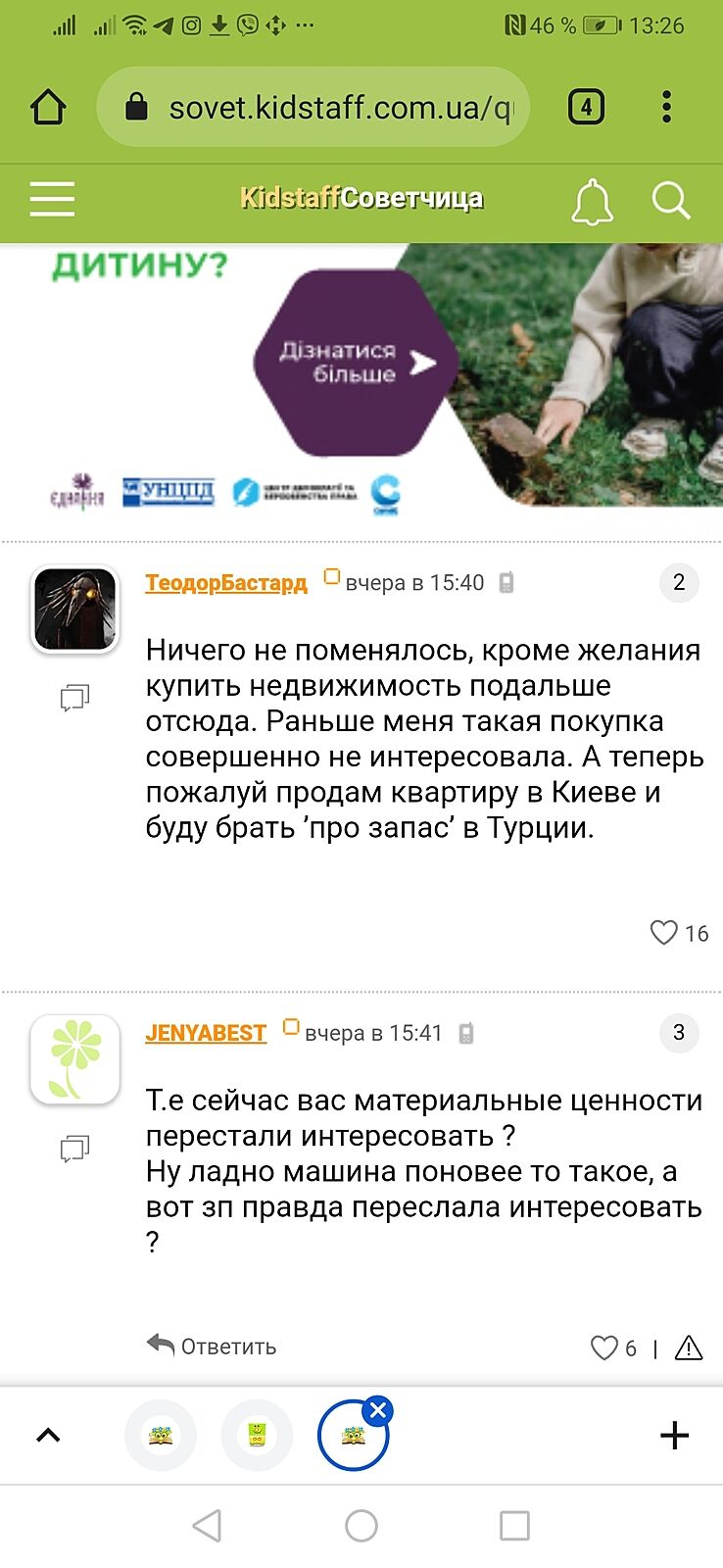Add a new browser tab
Image resolution: width=723 pixels, height=1568 pixels.
tap(674, 1436)
